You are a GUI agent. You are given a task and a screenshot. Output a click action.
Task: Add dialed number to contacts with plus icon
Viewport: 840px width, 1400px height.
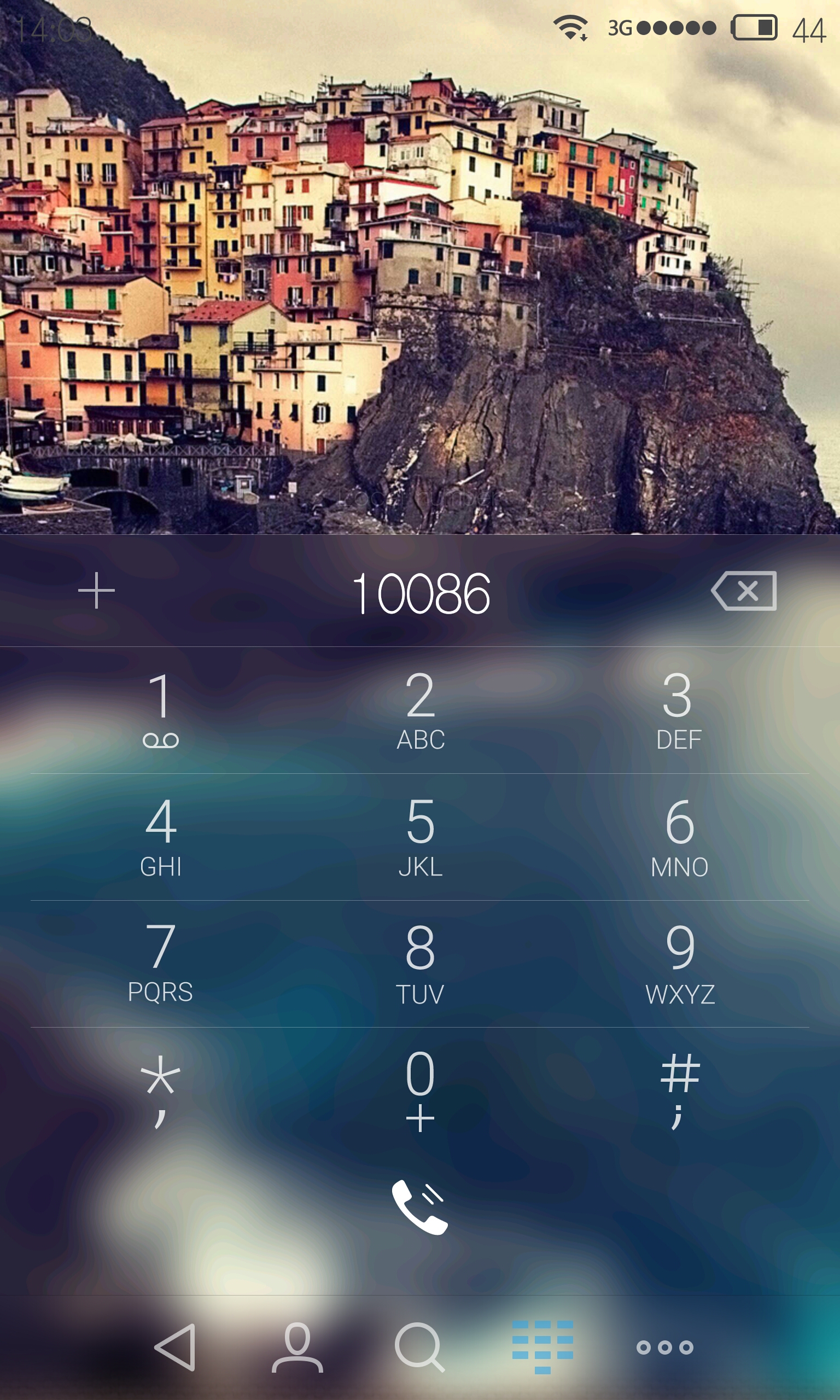pos(96,590)
